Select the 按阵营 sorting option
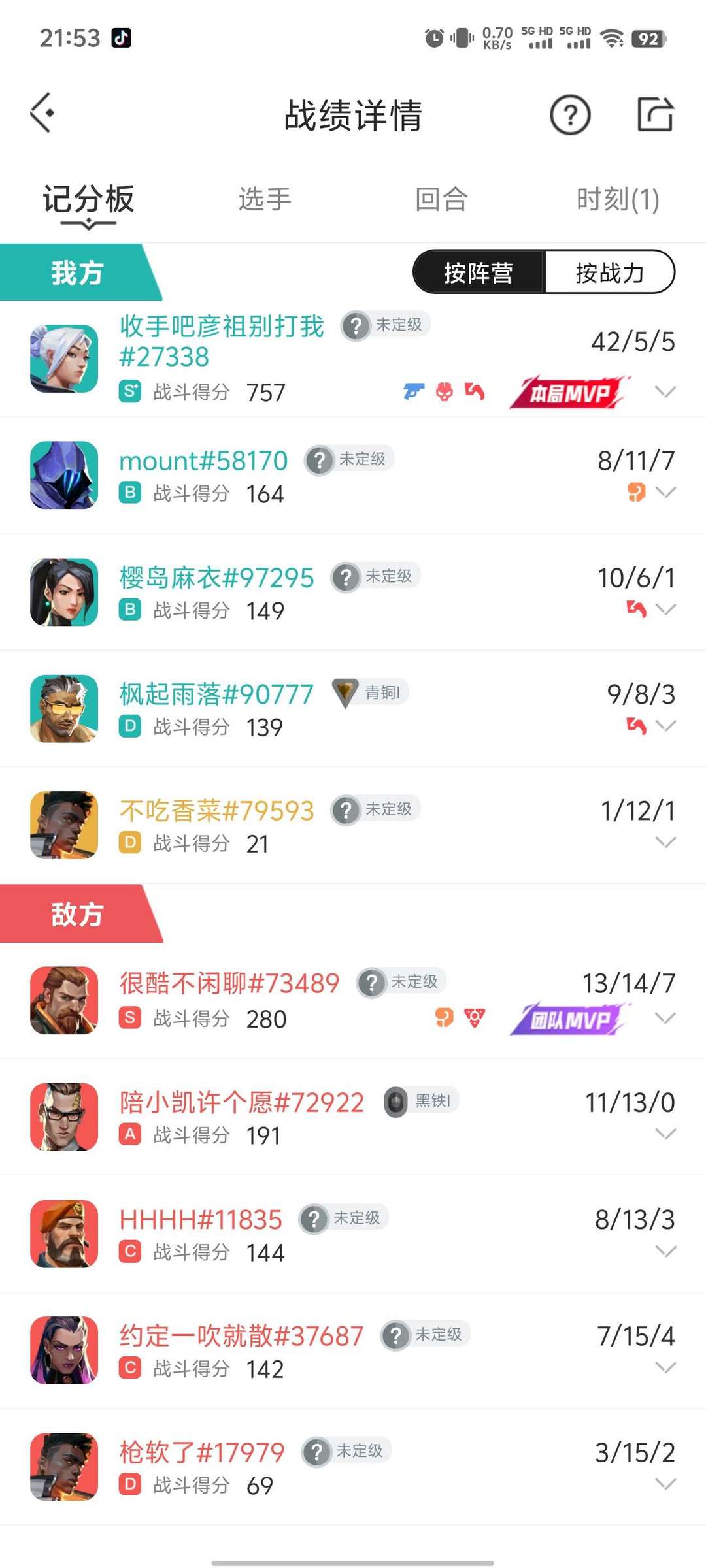 coord(479,272)
